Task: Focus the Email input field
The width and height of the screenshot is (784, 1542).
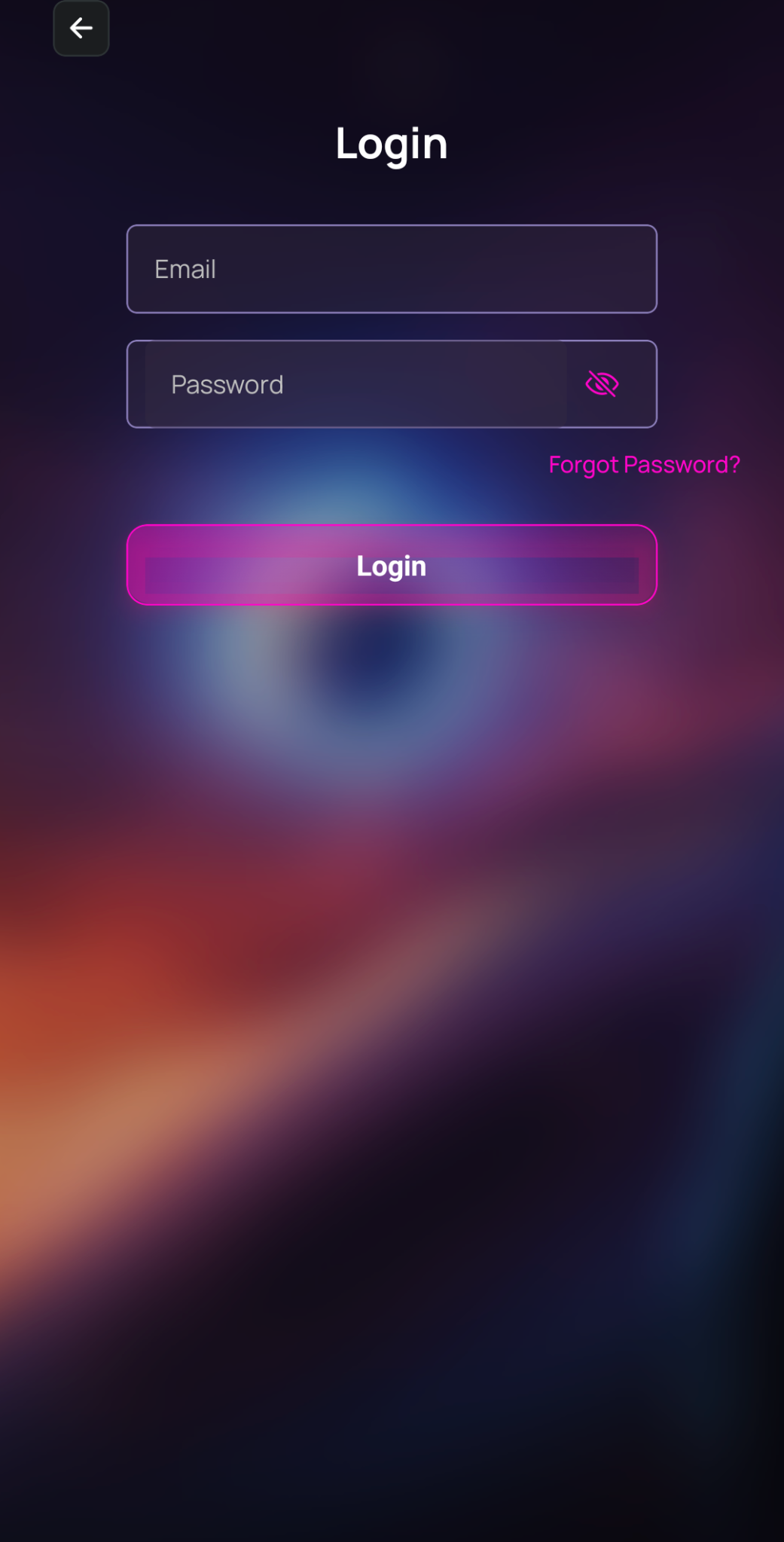Action: point(392,269)
